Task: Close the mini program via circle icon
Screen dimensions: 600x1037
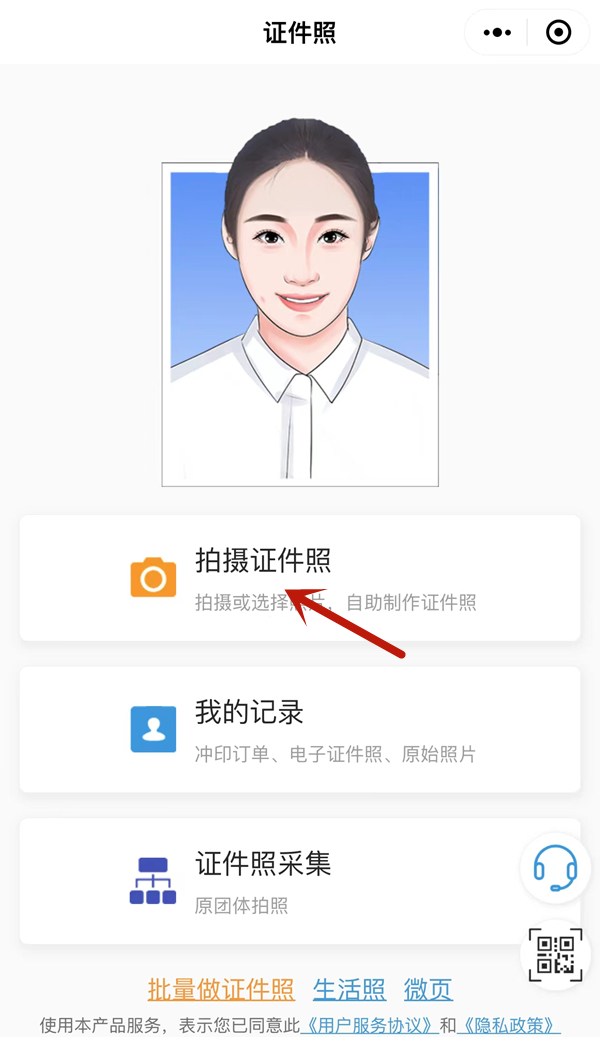Action: coord(558,33)
